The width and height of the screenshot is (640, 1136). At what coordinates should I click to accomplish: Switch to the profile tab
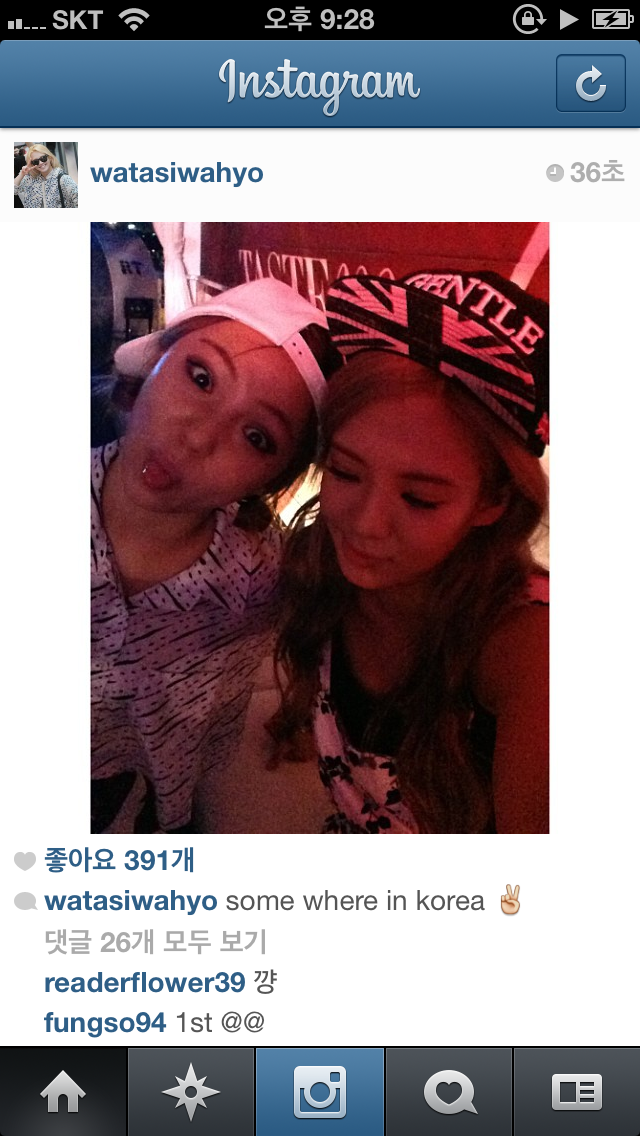click(x=577, y=1092)
